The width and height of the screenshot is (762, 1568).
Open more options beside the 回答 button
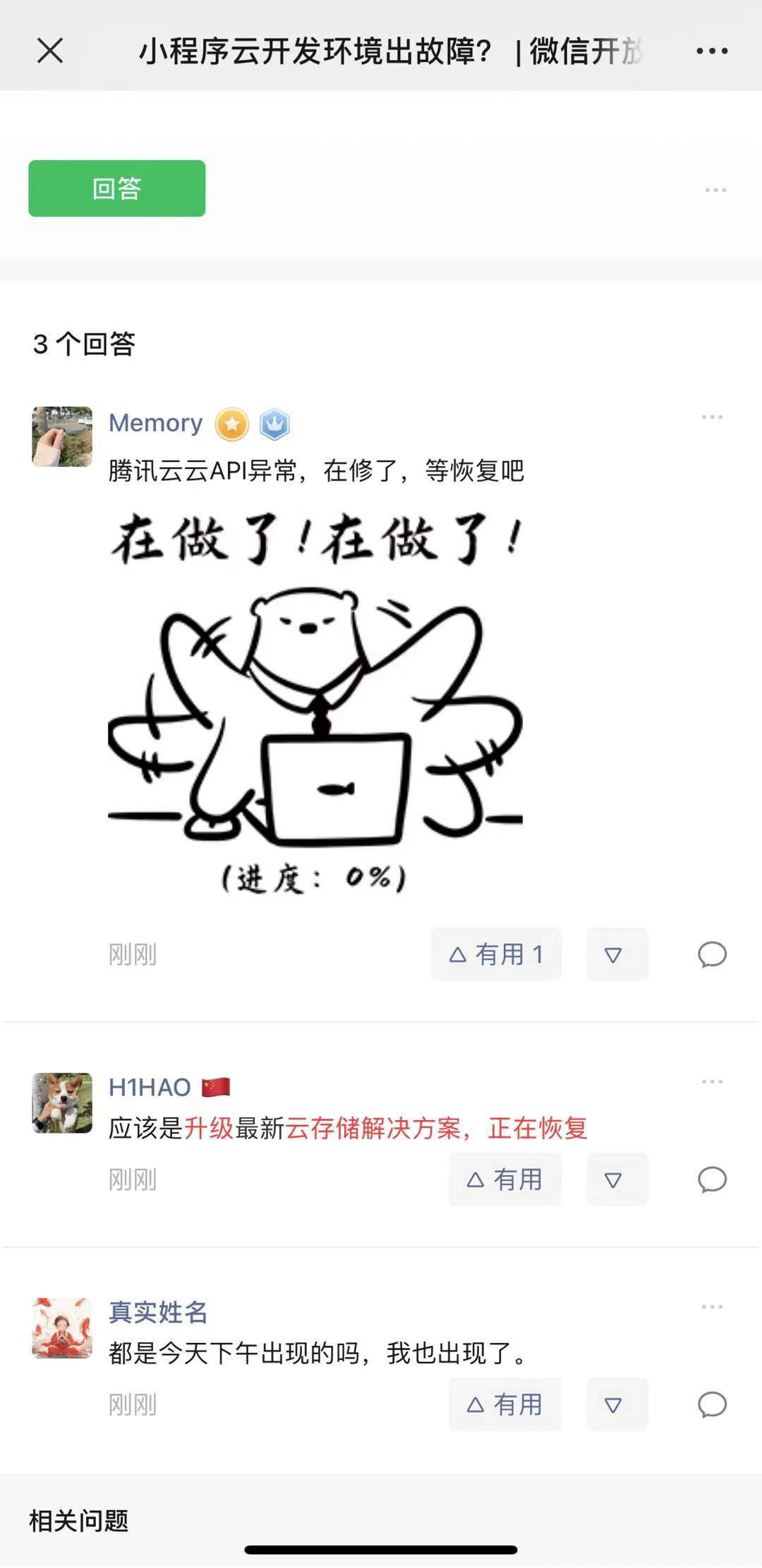coord(715,190)
